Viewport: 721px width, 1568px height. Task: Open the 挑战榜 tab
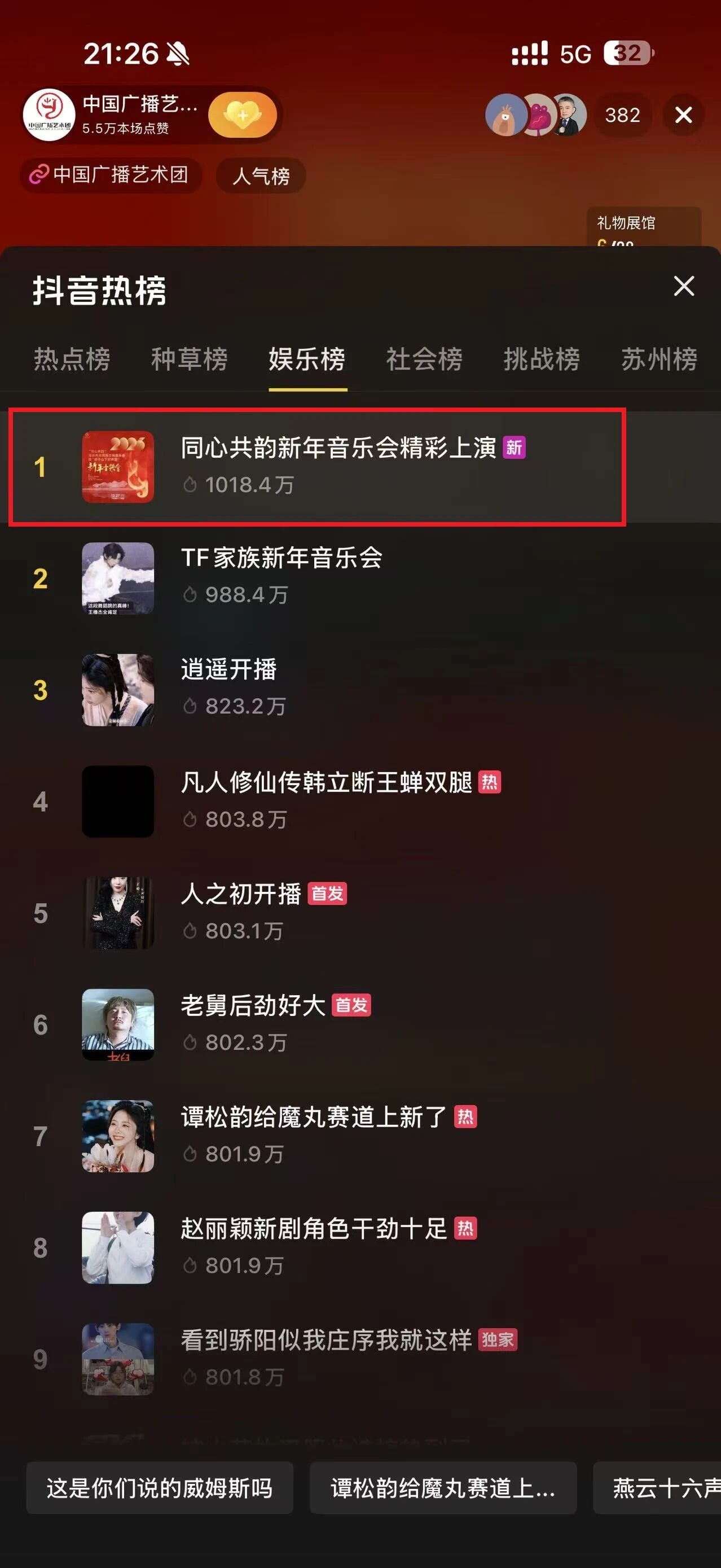pyautogui.click(x=542, y=359)
